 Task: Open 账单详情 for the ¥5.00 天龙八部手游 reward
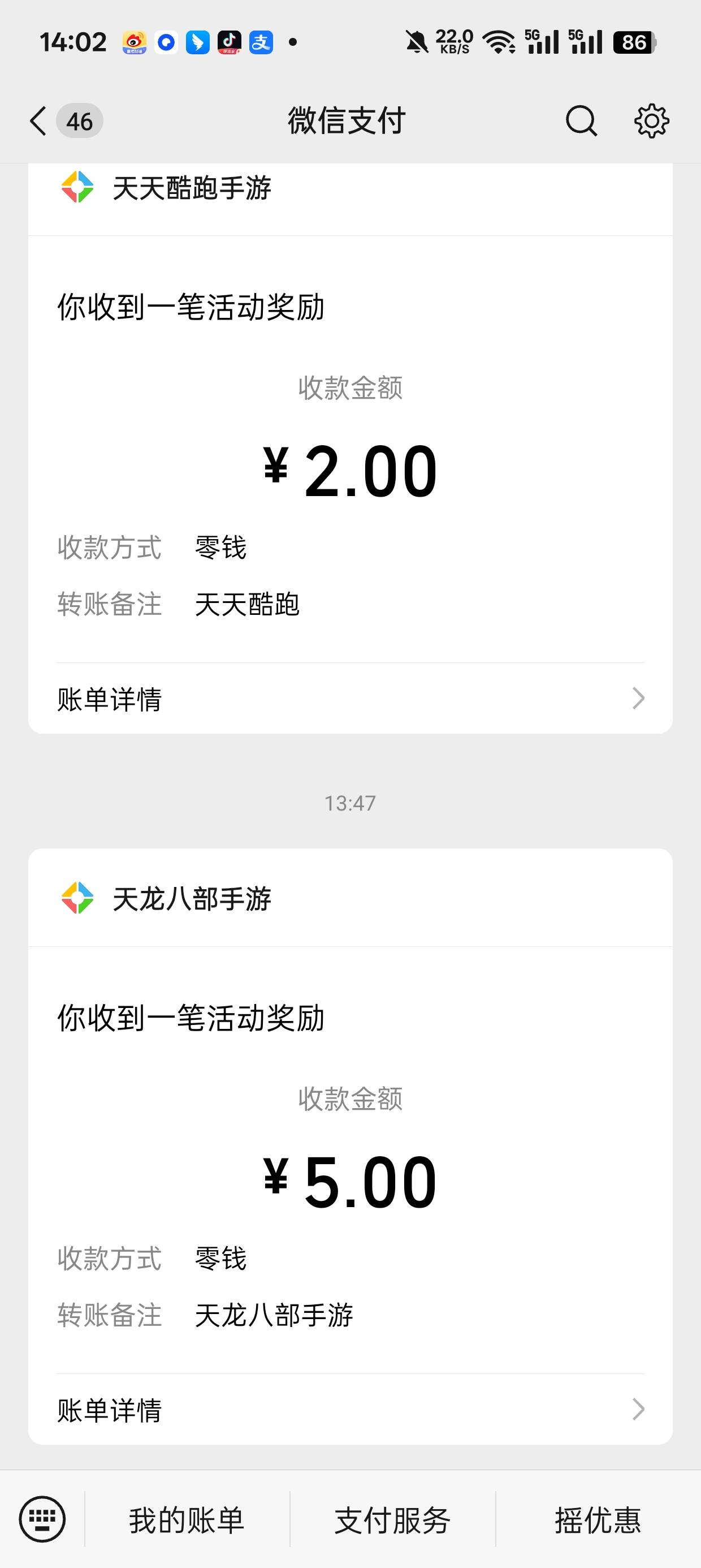(x=350, y=1409)
